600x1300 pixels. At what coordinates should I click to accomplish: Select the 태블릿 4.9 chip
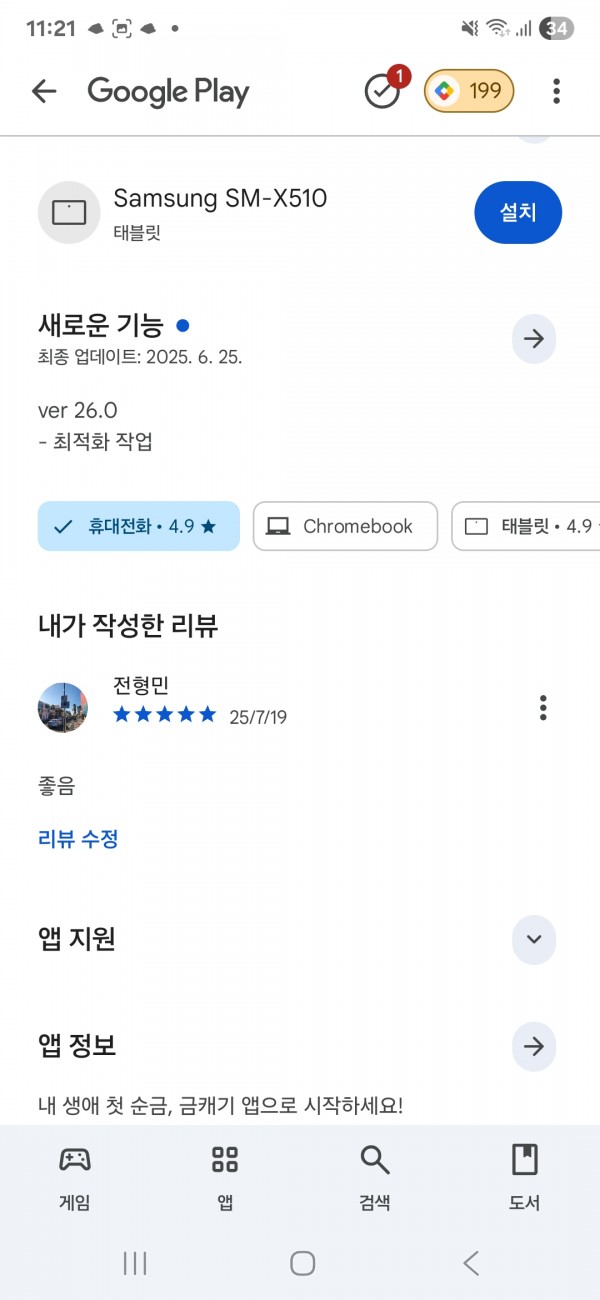pos(526,526)
